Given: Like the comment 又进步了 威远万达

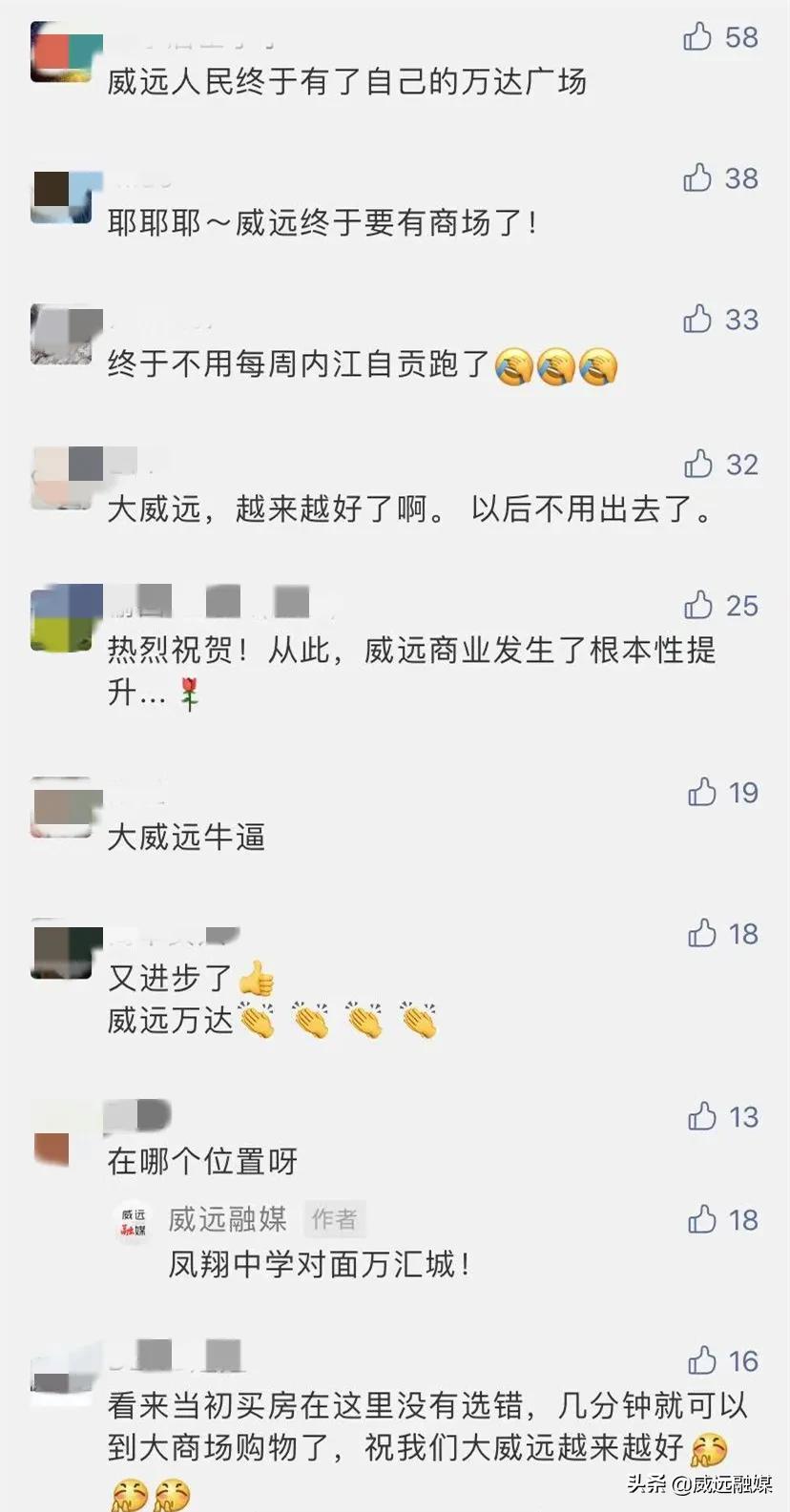Looking at the screenshot, I should [702, 933].
